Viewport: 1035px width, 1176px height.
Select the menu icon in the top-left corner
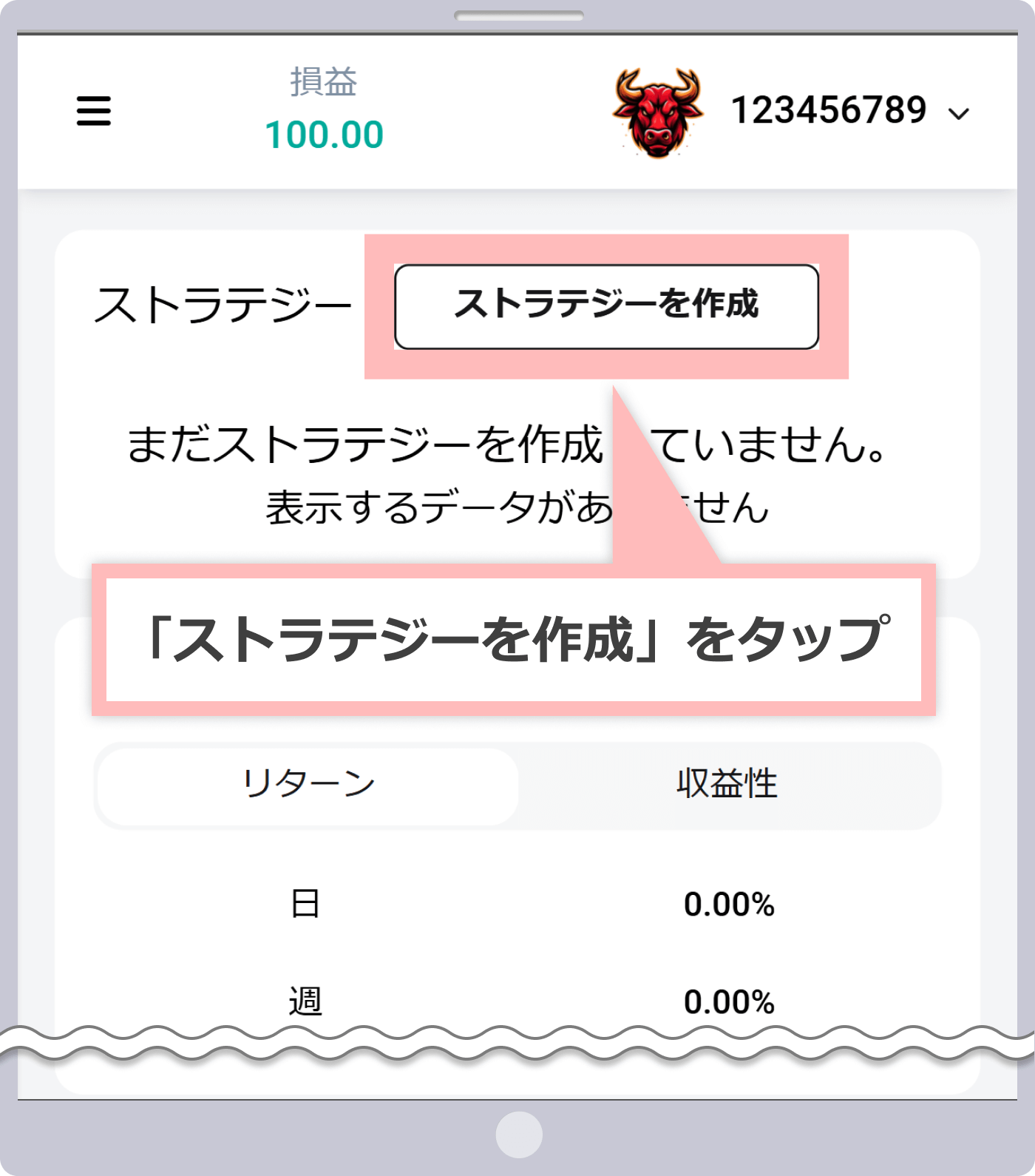point(94,111)
